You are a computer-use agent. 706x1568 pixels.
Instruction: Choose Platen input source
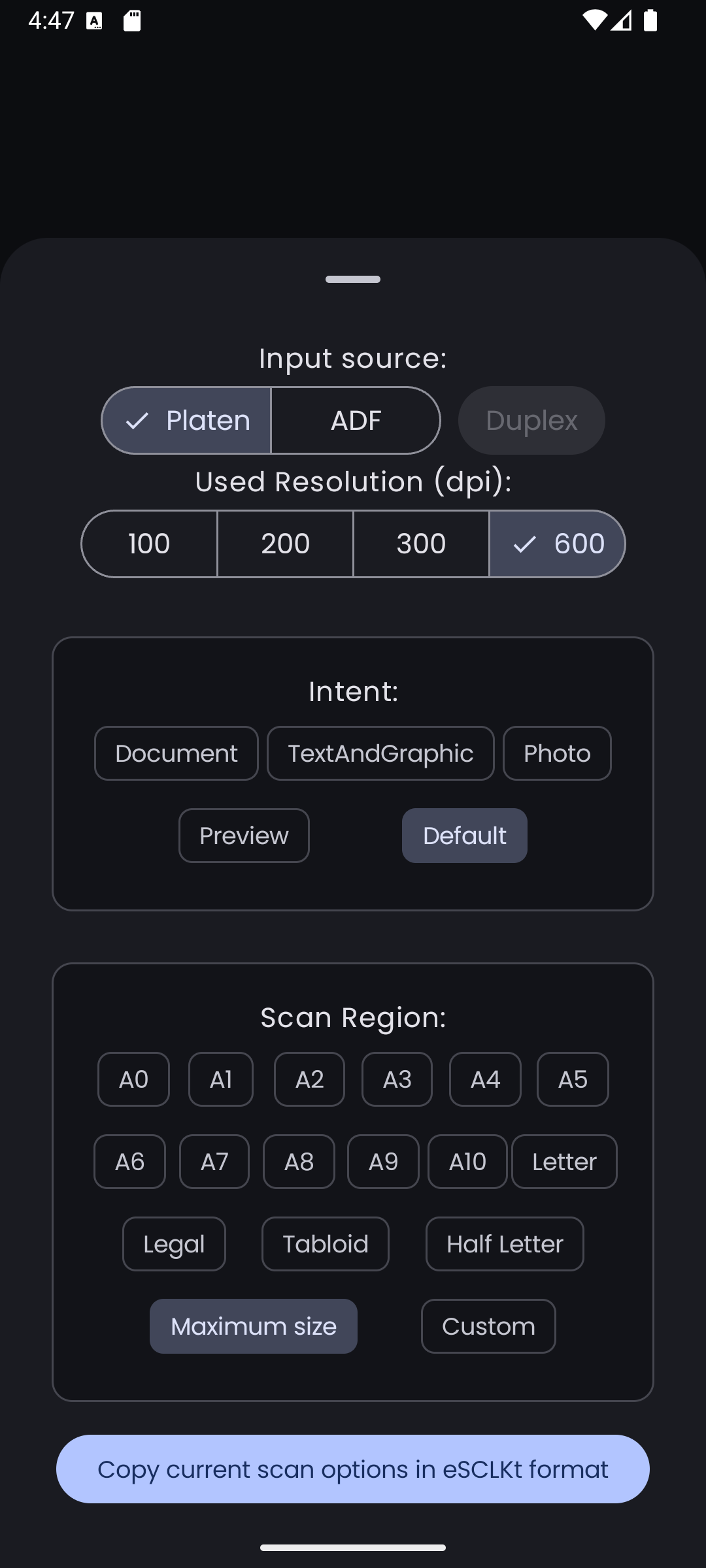click(x=187, y=420)
